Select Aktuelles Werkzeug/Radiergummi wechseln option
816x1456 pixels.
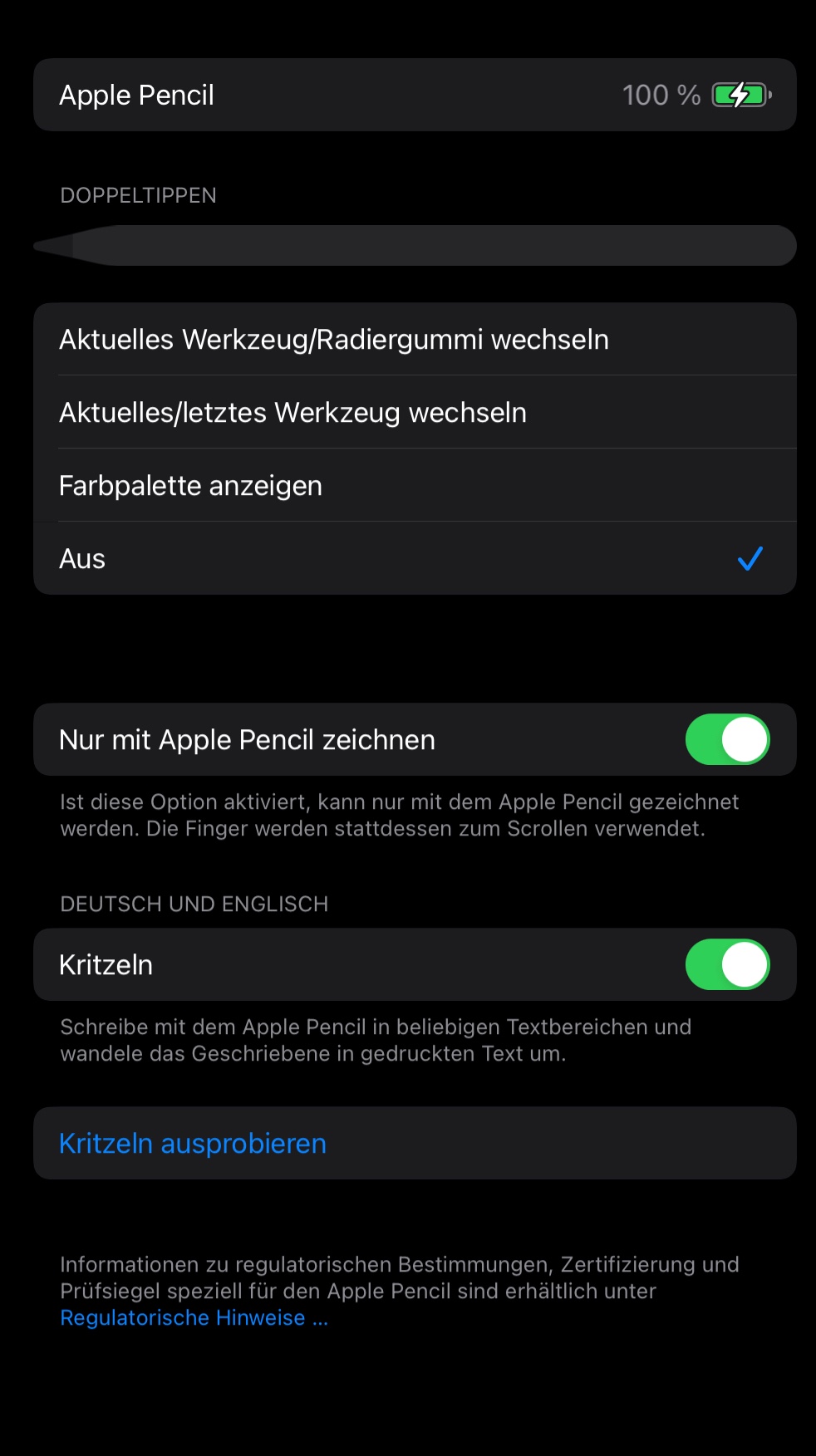pos(332,340)
